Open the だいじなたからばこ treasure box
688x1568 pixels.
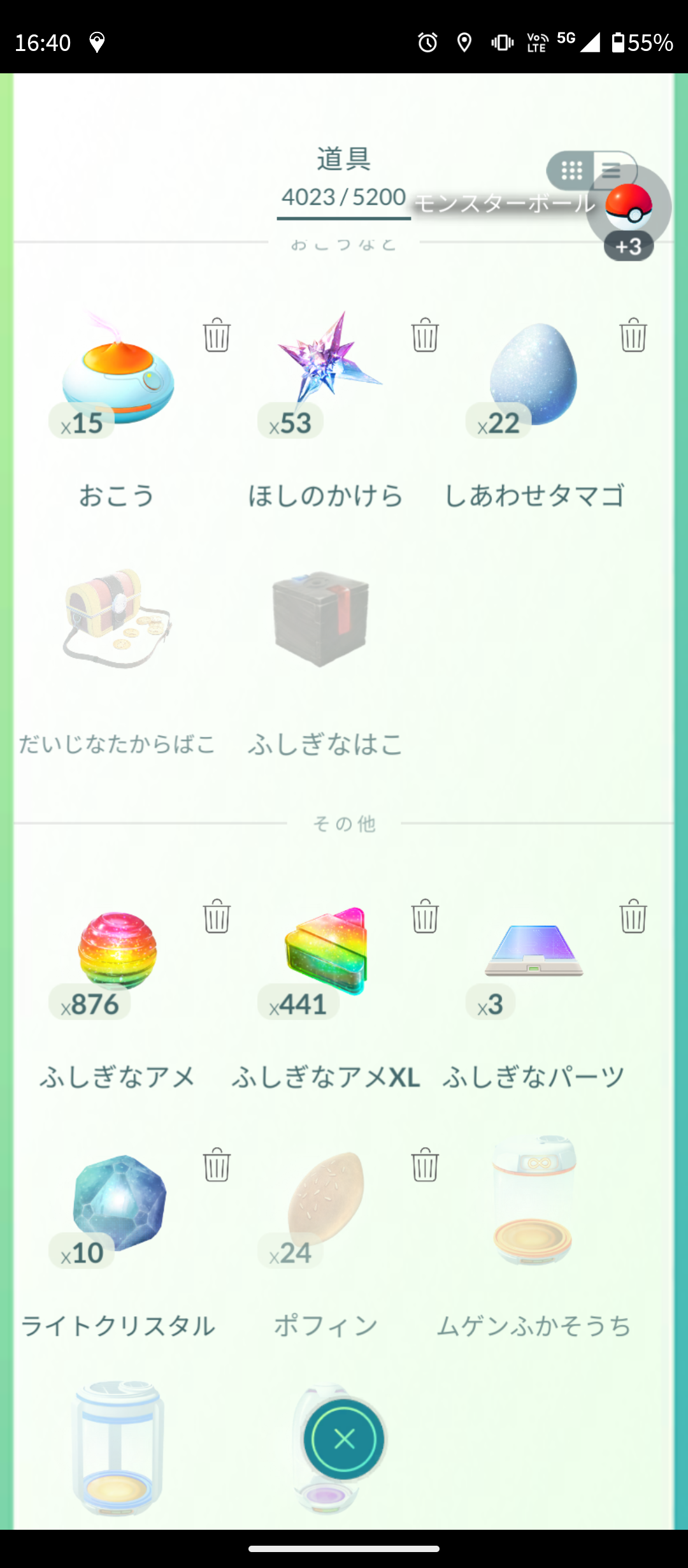117,620
